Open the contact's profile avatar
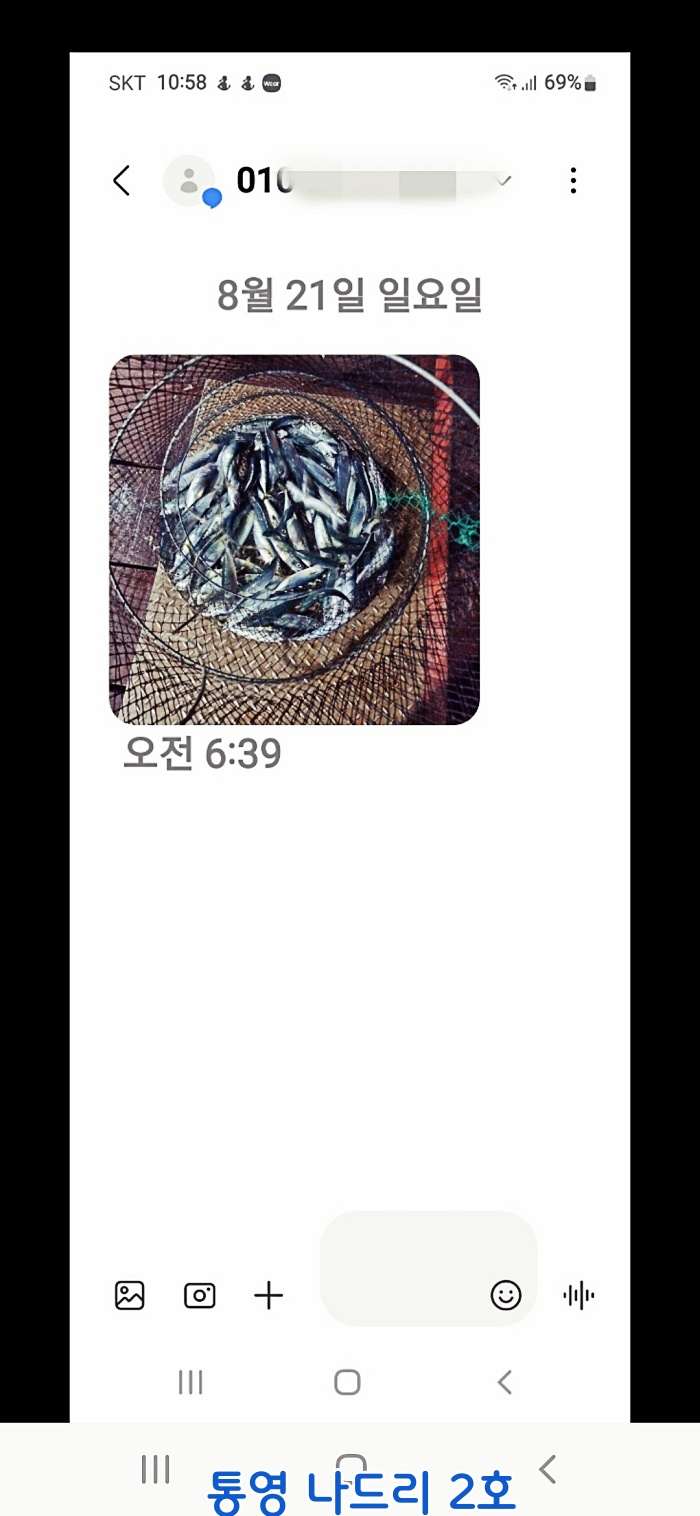The height and width of the screenshot is (1516, 700). click(x=189, y=181)
